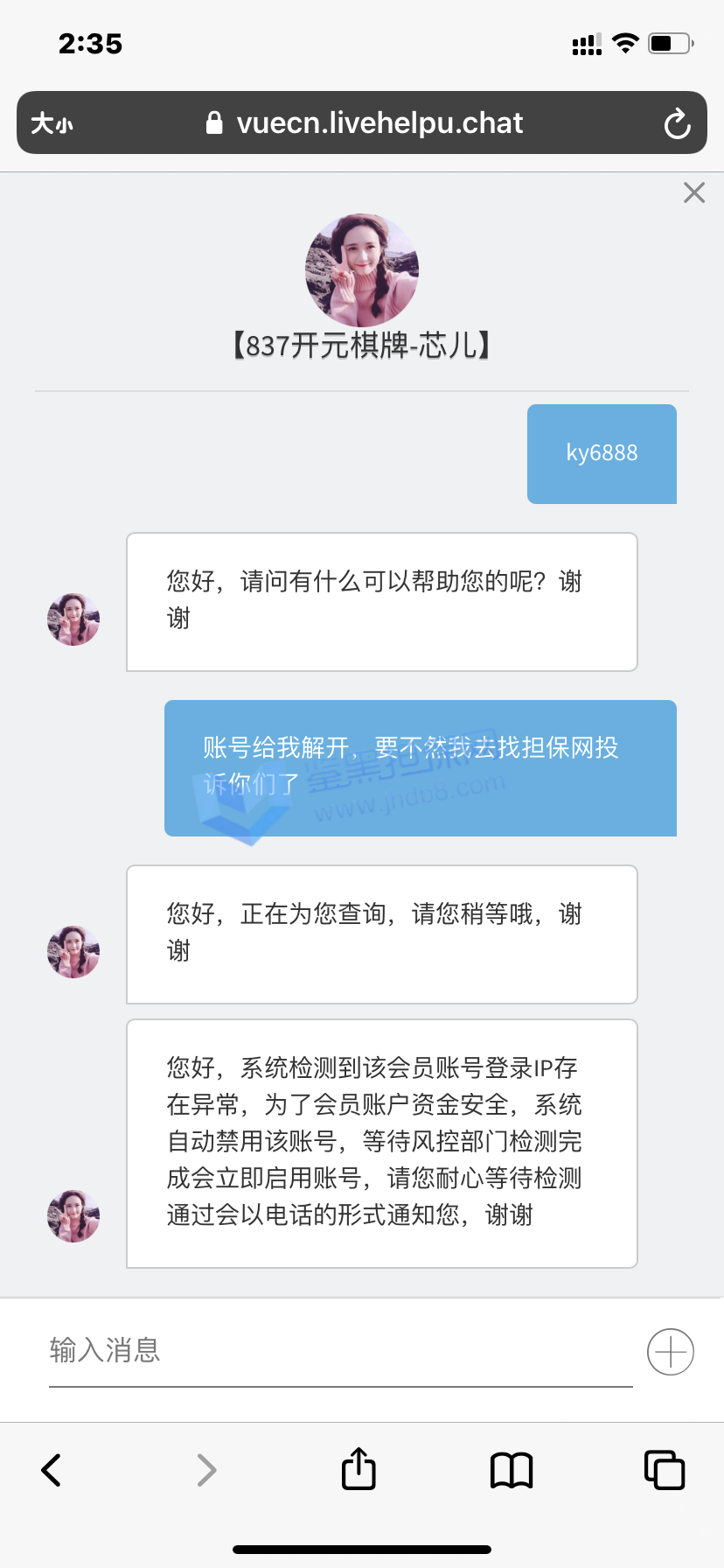Open the plus attachment button
The height and width of the screenshot is (1568, 724).
[671, 1352]
